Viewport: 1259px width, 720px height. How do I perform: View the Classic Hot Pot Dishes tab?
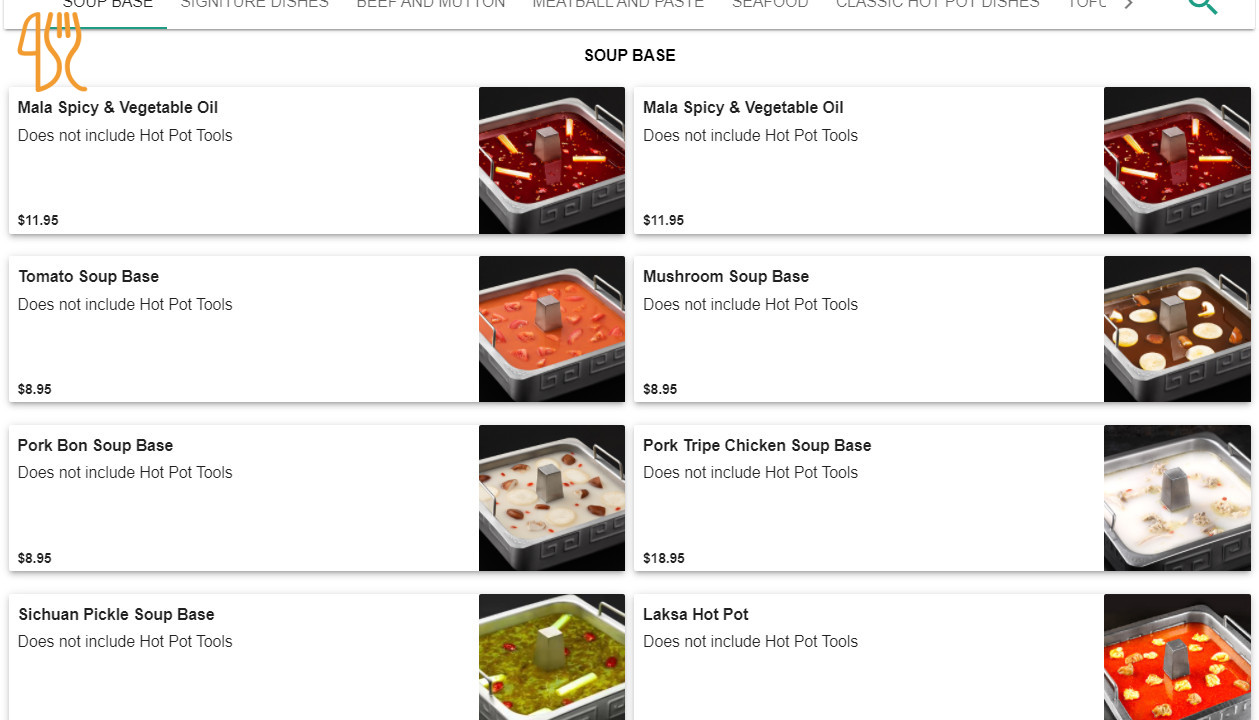click(937, 5)
